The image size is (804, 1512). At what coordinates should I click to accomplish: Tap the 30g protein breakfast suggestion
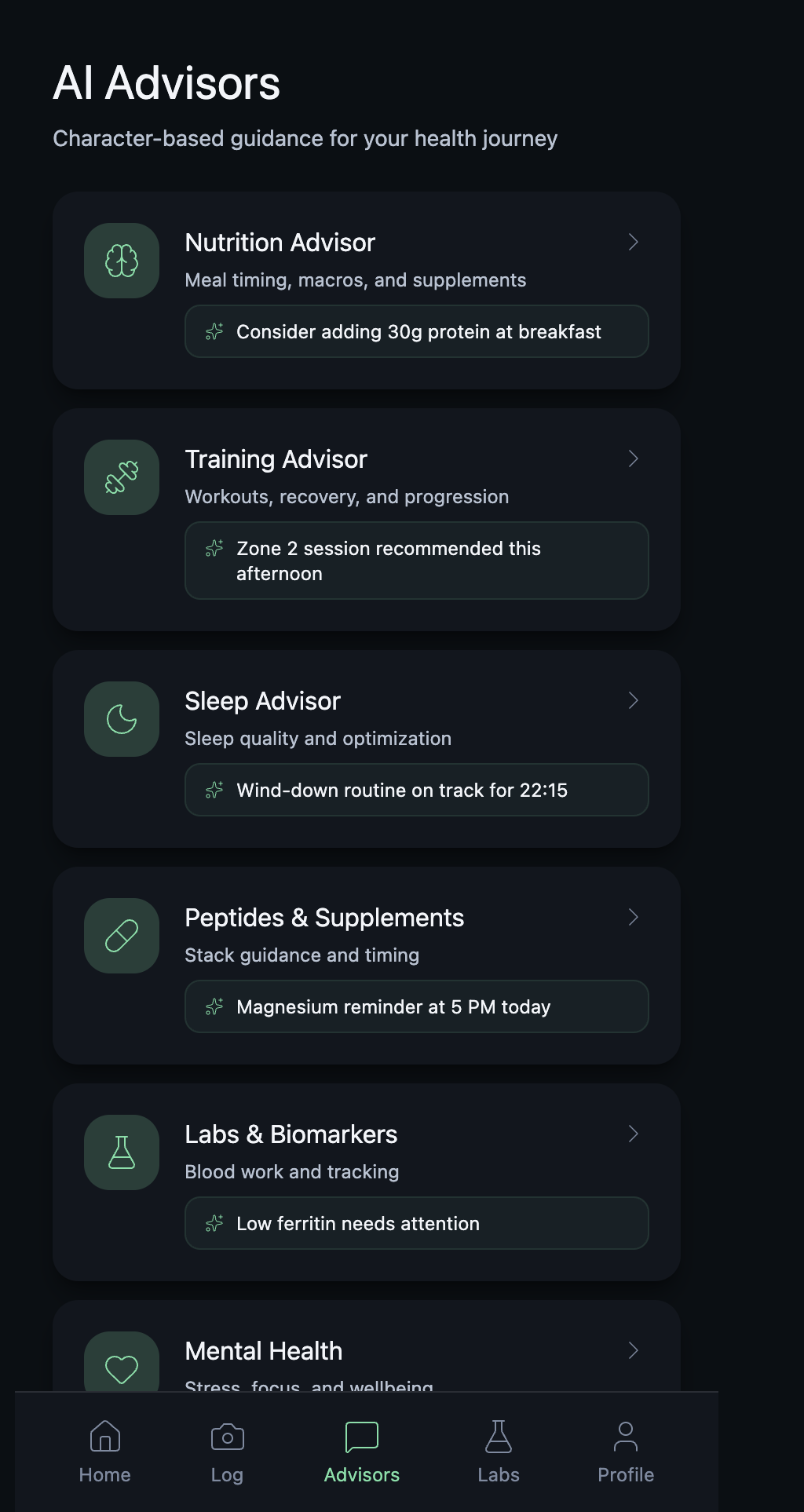416,331
